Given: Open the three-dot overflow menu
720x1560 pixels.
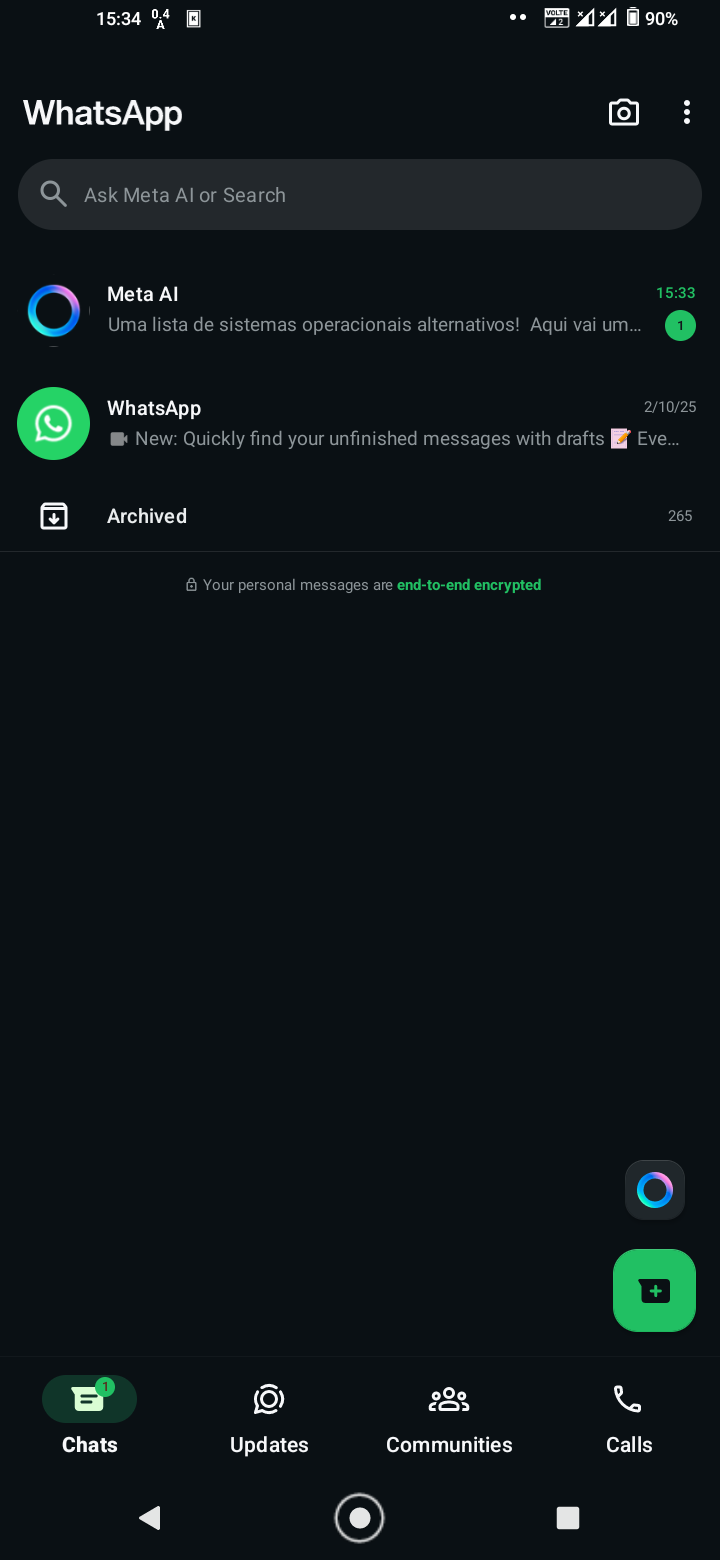Looking at the screenshot, I should [x=686, y=113].
